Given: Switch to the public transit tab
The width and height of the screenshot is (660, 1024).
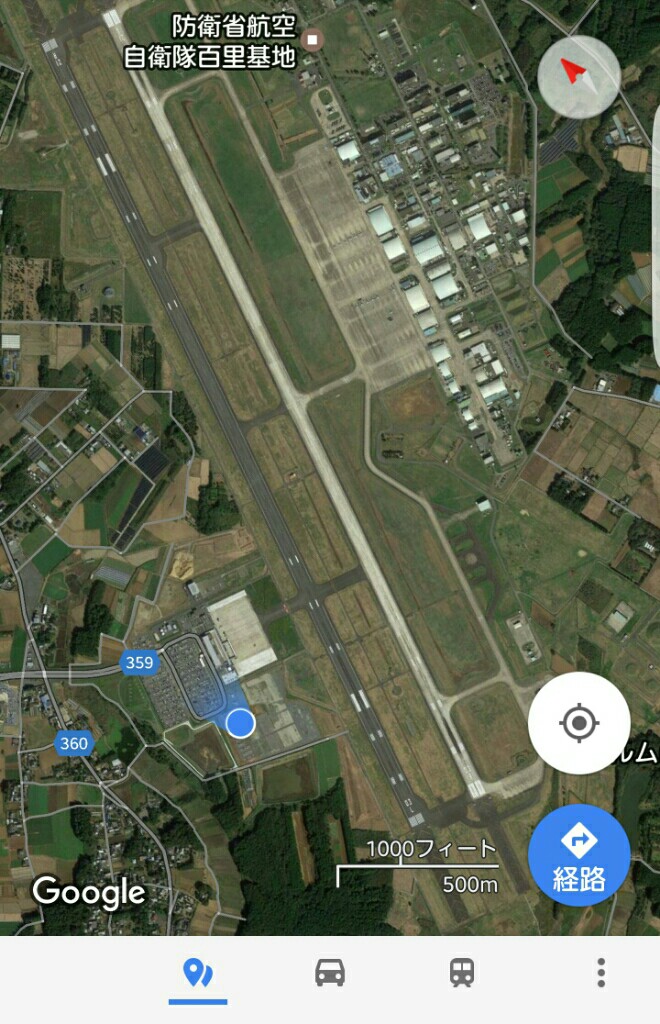Looking at the screenshot, I should coord(462,972).
